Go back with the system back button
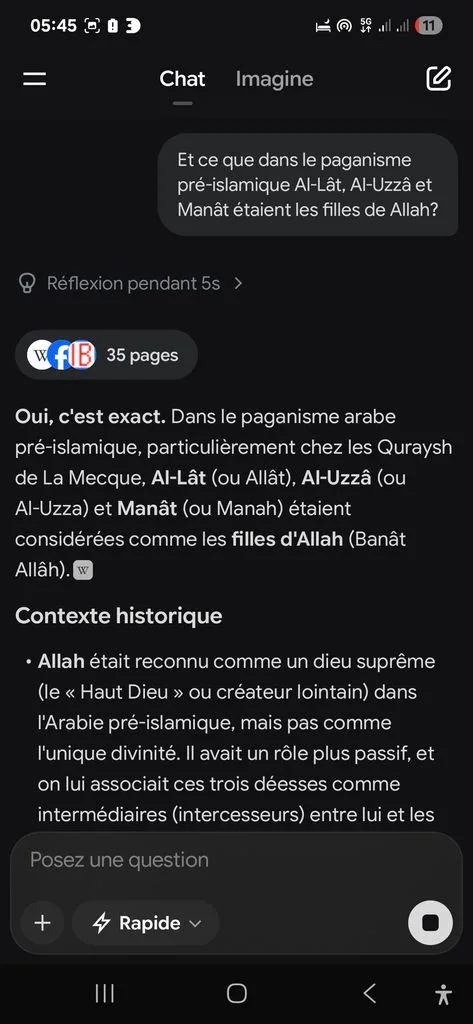The image size is (473, 1024). (x=370, y=994)
